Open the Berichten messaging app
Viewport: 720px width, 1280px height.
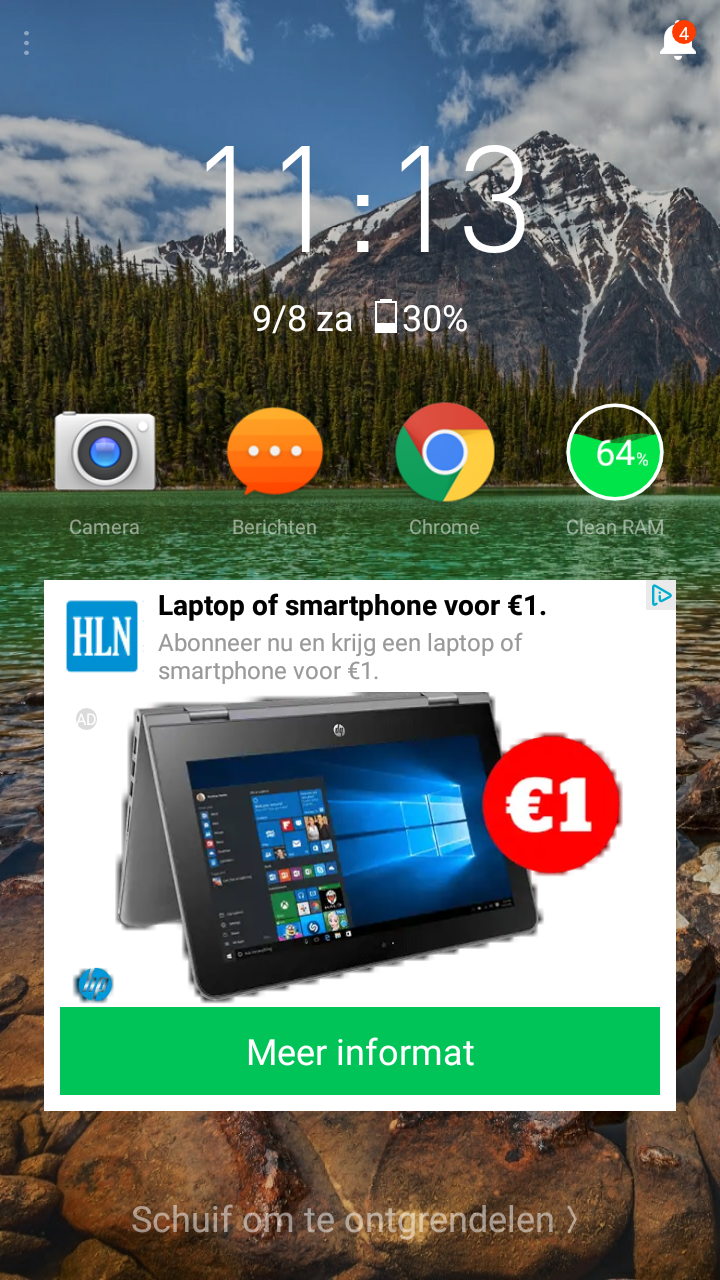click(274, 452)
